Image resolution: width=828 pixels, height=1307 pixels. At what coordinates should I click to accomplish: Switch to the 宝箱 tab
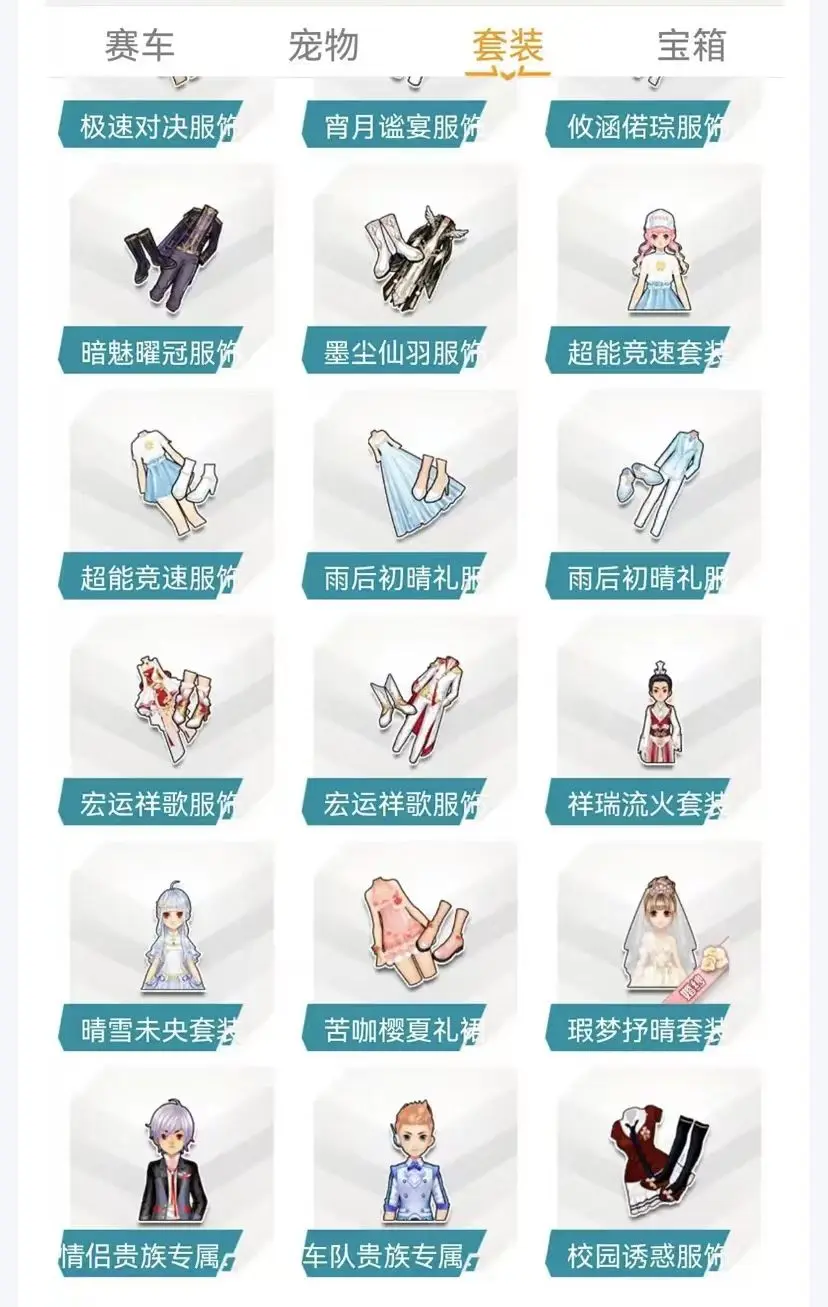pyautogui.click(x=691, y=46)
